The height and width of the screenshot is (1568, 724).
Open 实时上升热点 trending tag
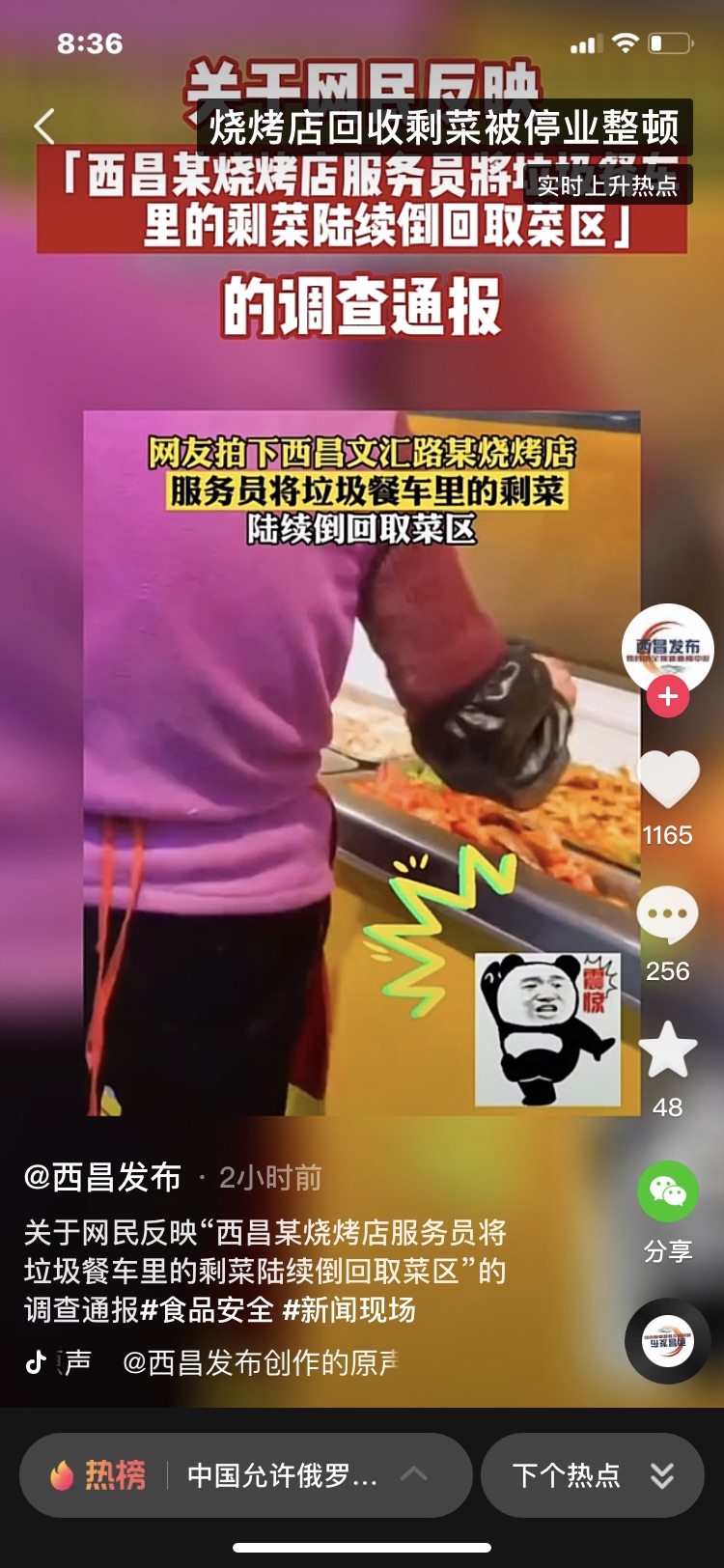click(607, 185)
